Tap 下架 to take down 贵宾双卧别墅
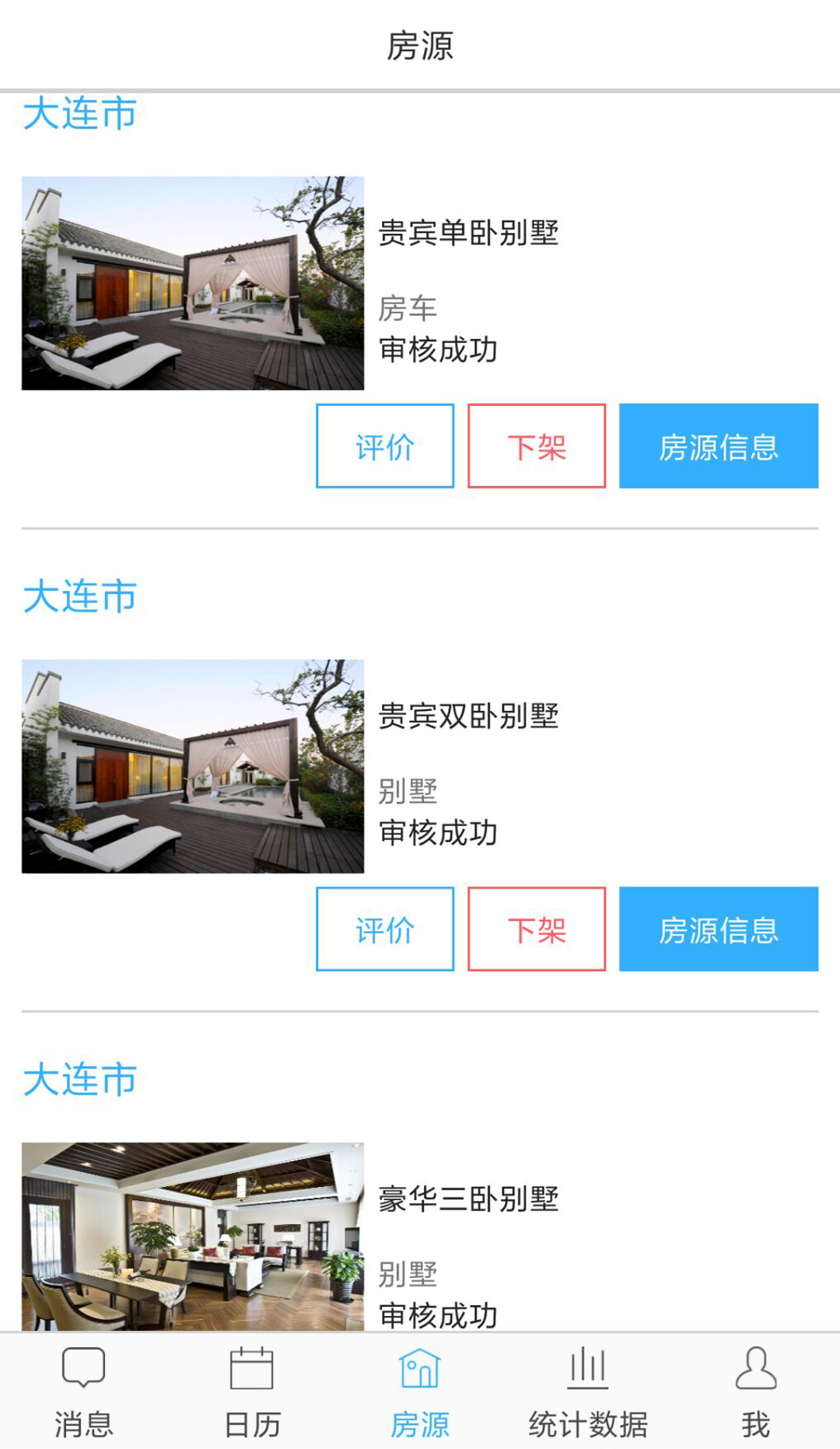Screen dimensions: 840x1449 tap(537, 929)
